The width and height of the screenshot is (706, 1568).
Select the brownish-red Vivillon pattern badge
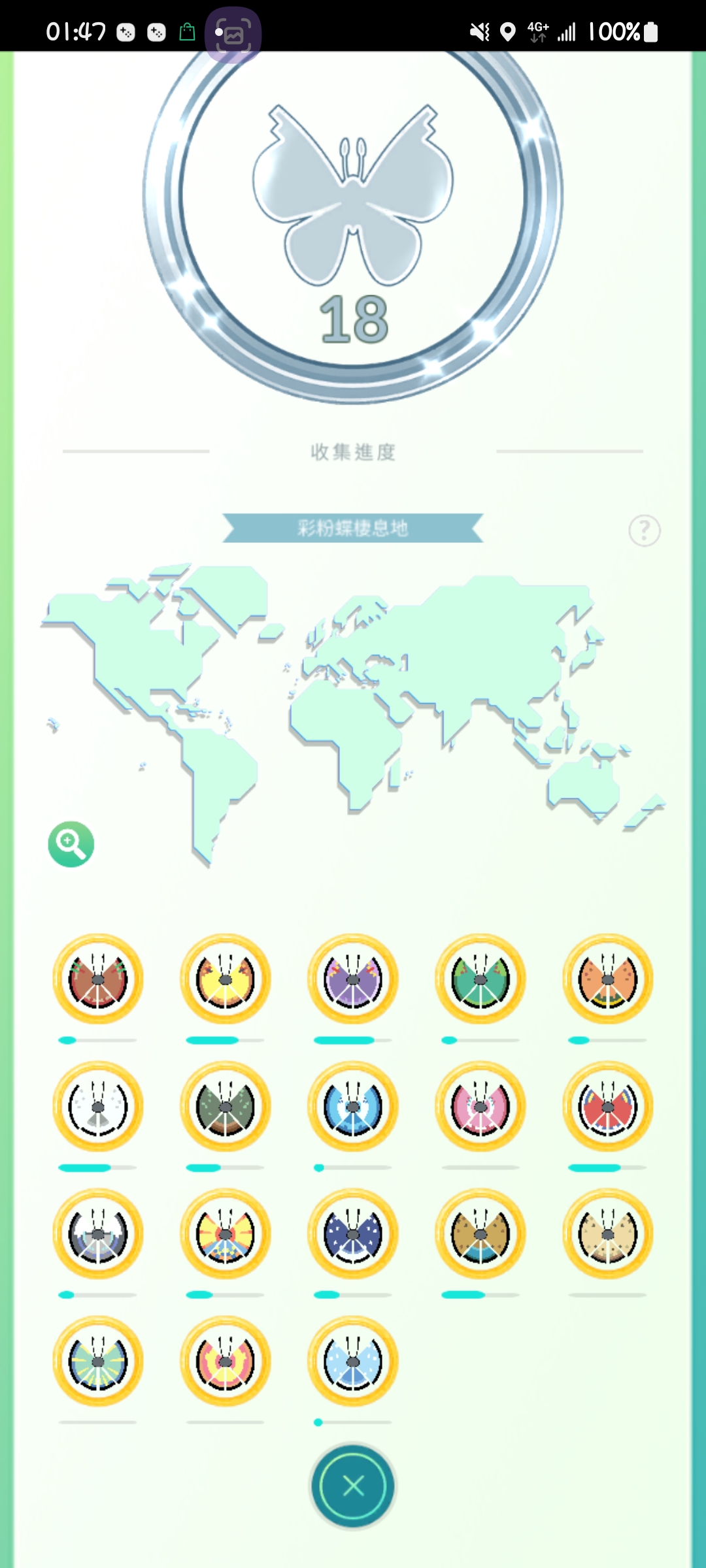click(x=98, y=979)
